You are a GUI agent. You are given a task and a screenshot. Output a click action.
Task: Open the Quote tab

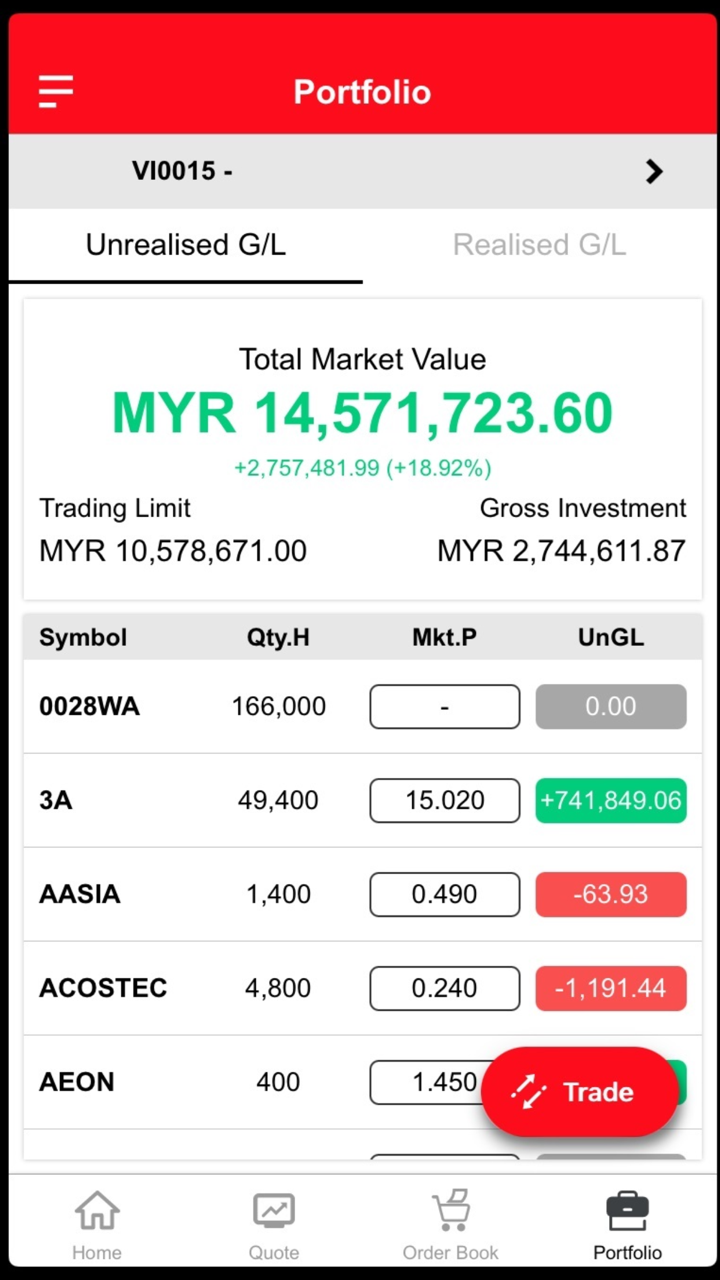[x=273, y=1225]
